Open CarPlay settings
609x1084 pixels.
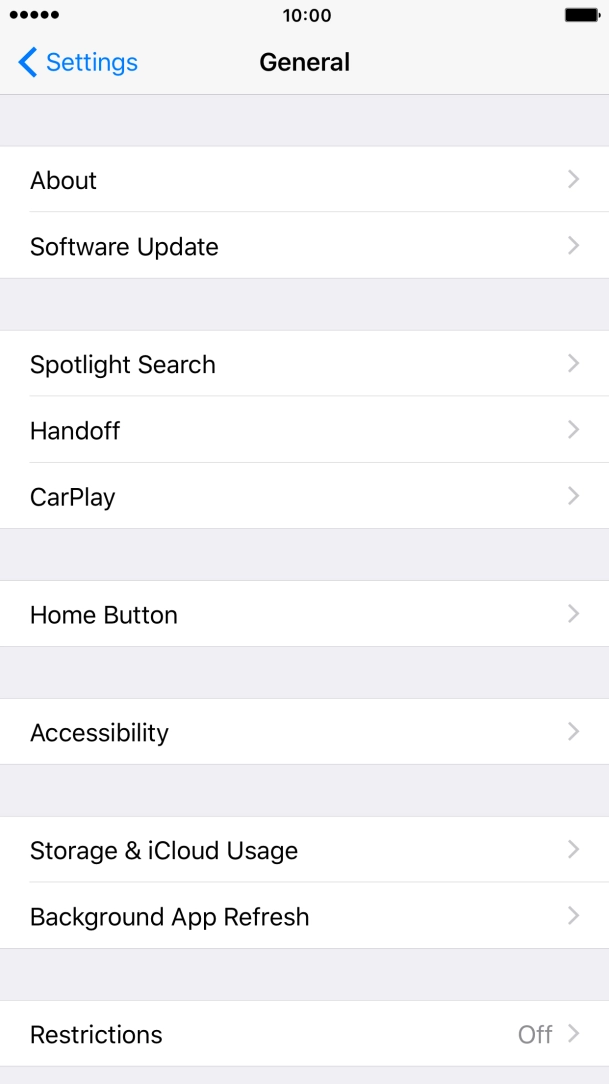point(304,496)
